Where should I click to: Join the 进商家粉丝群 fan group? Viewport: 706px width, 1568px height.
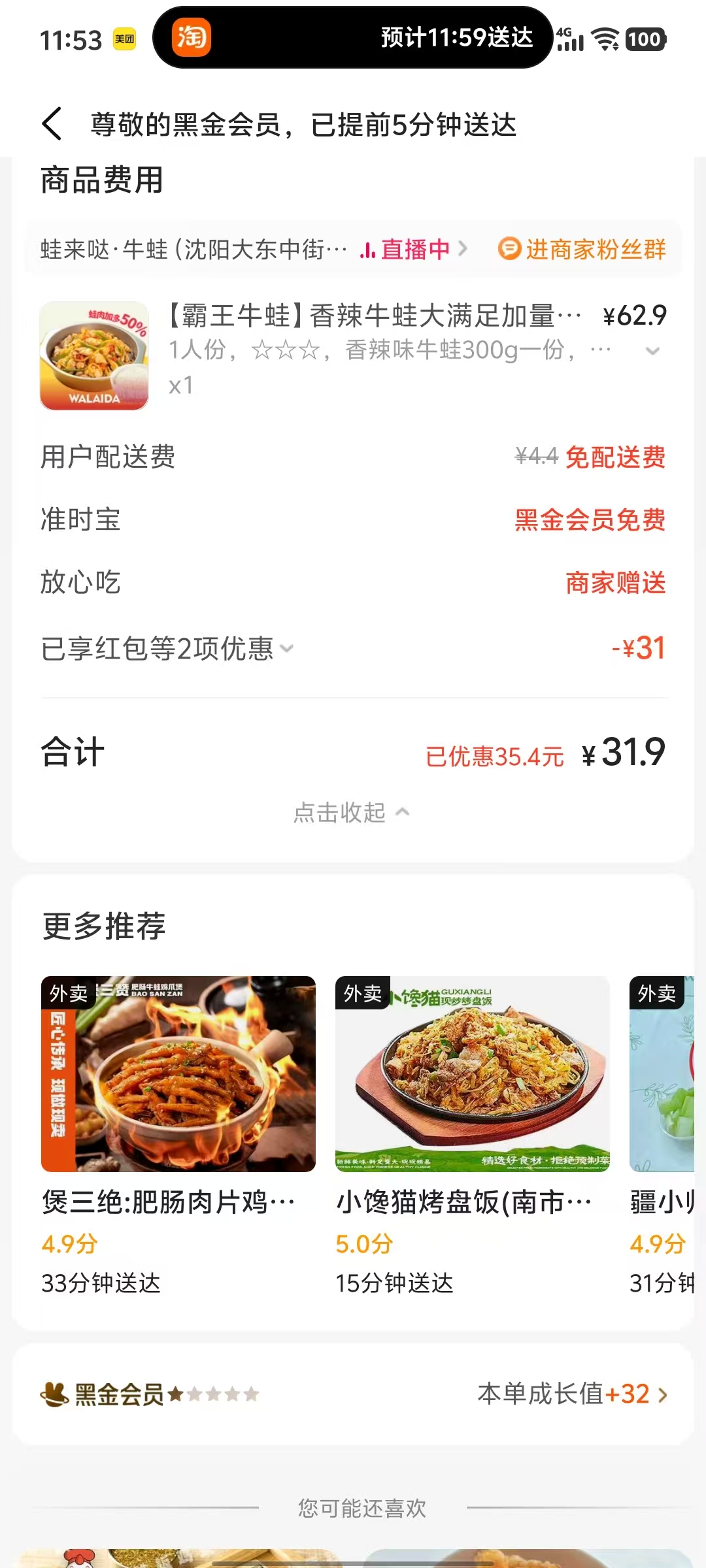(582, 250)
